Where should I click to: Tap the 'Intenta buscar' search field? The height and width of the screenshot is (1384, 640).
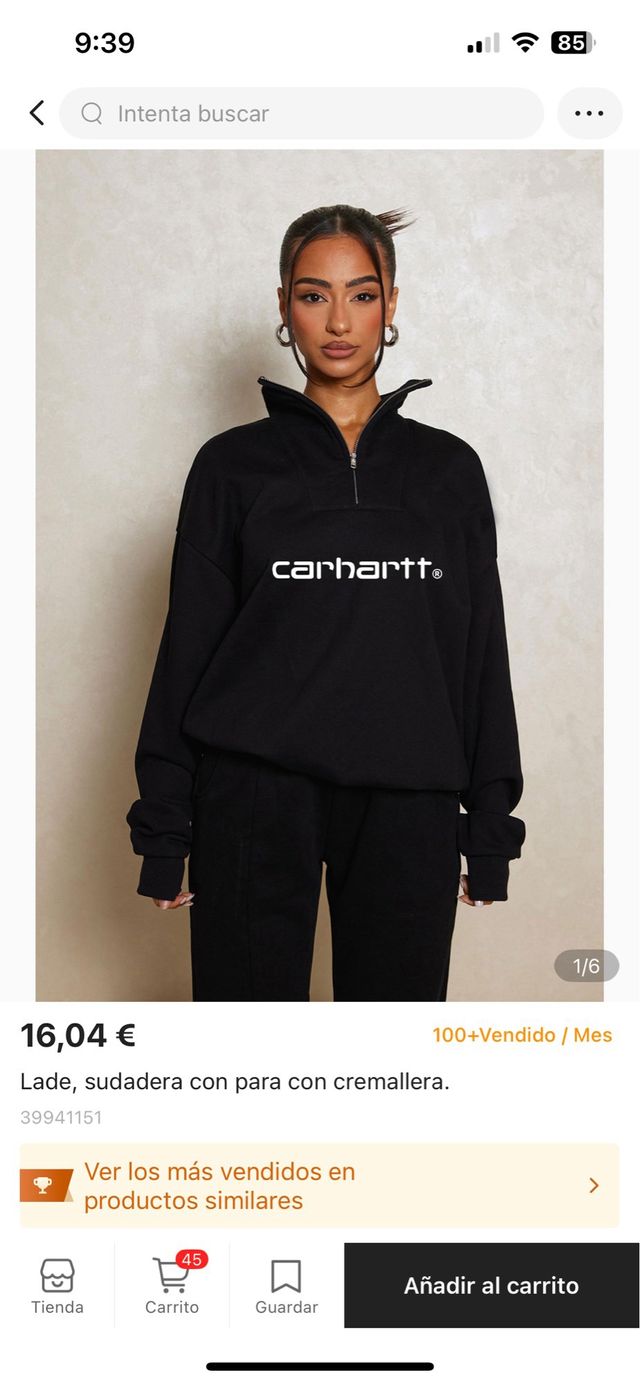[300, 114]
